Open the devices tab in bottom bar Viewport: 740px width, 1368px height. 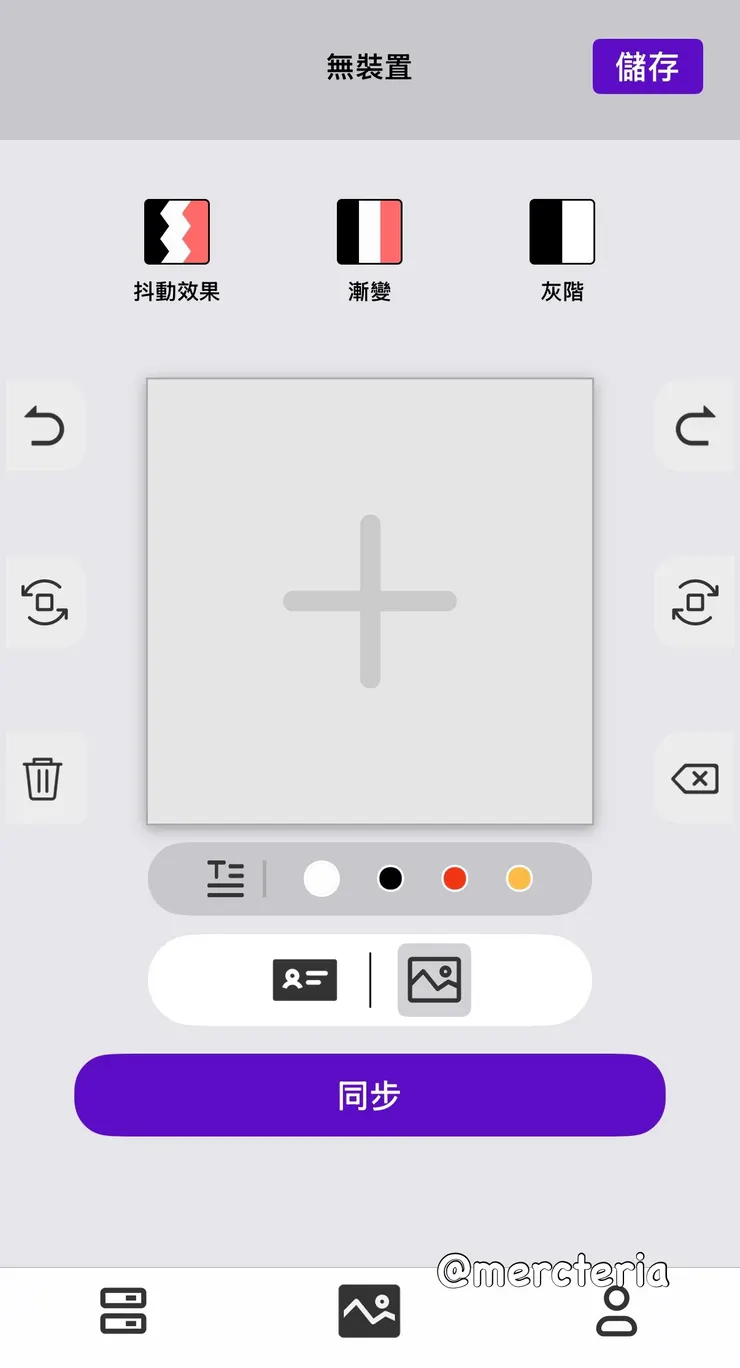click(123, 1311)
